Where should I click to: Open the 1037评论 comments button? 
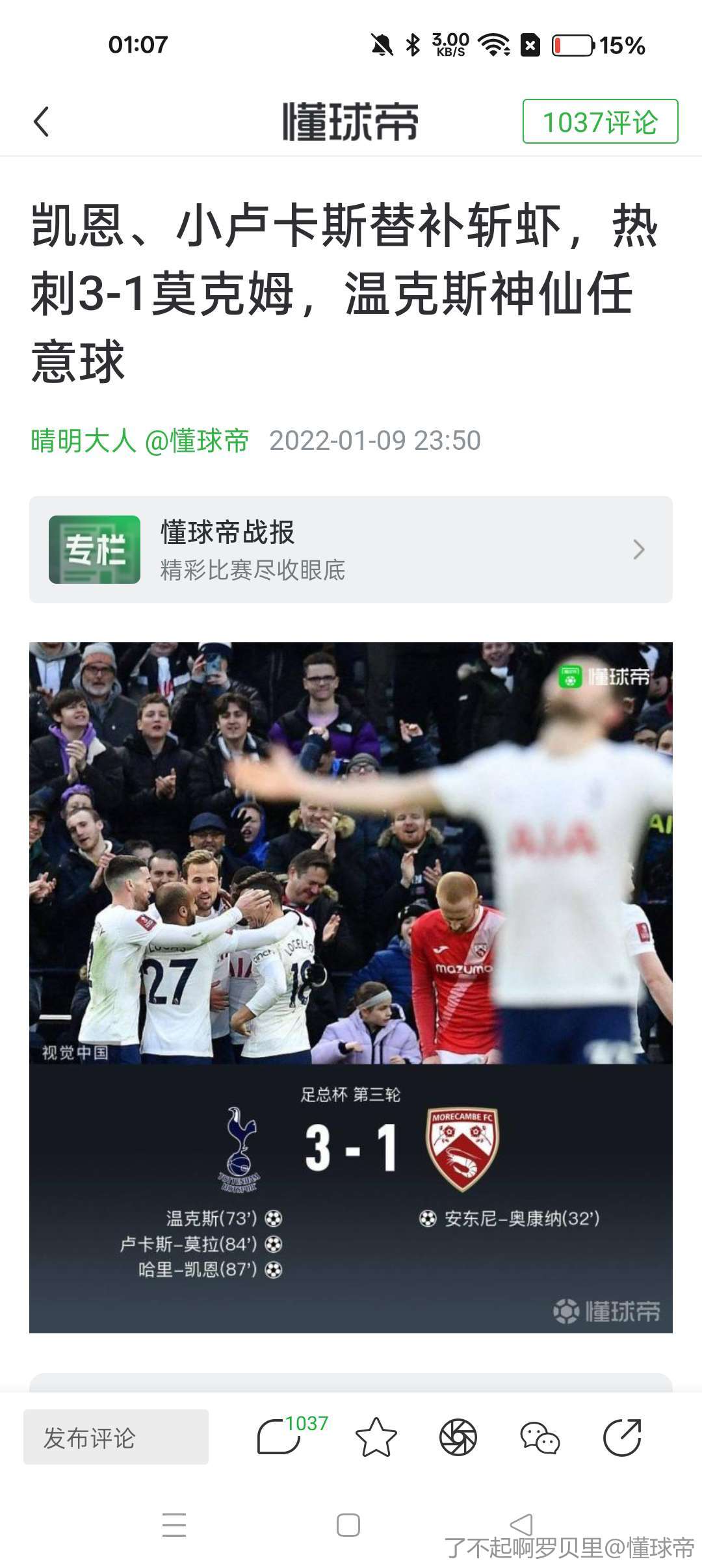599,122
